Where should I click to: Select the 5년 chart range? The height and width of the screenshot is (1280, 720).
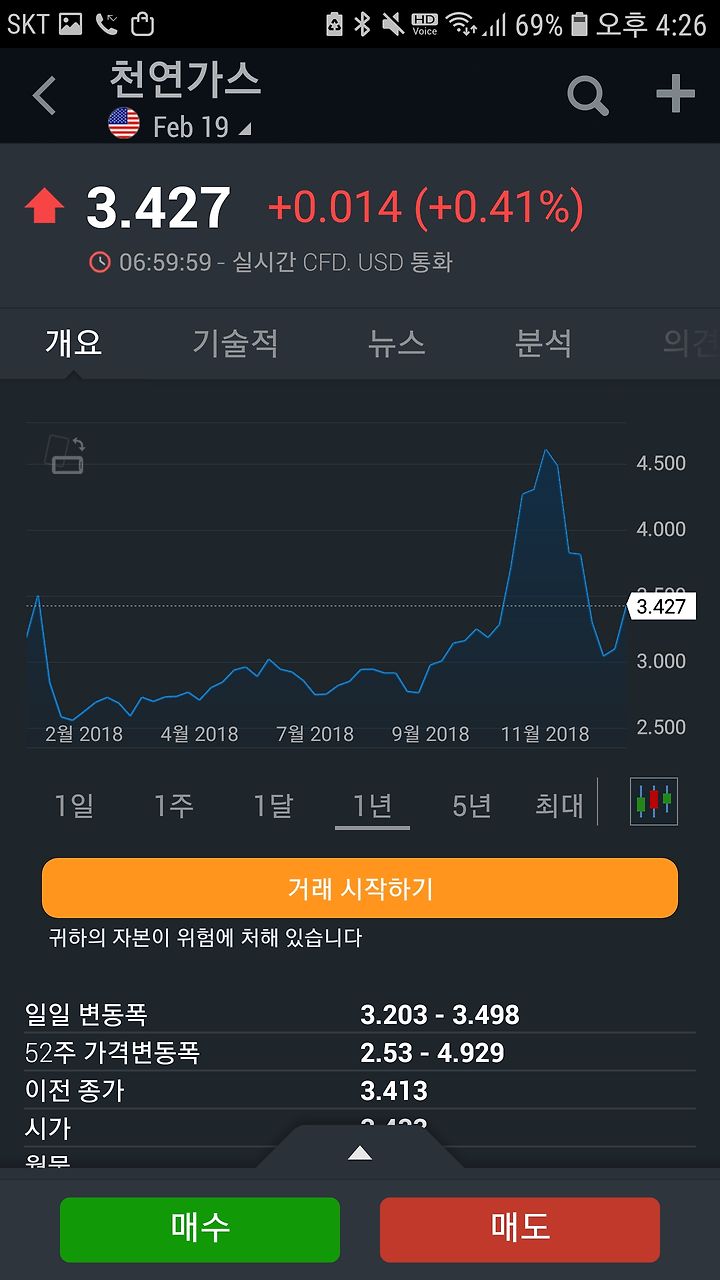coord(472,805)
